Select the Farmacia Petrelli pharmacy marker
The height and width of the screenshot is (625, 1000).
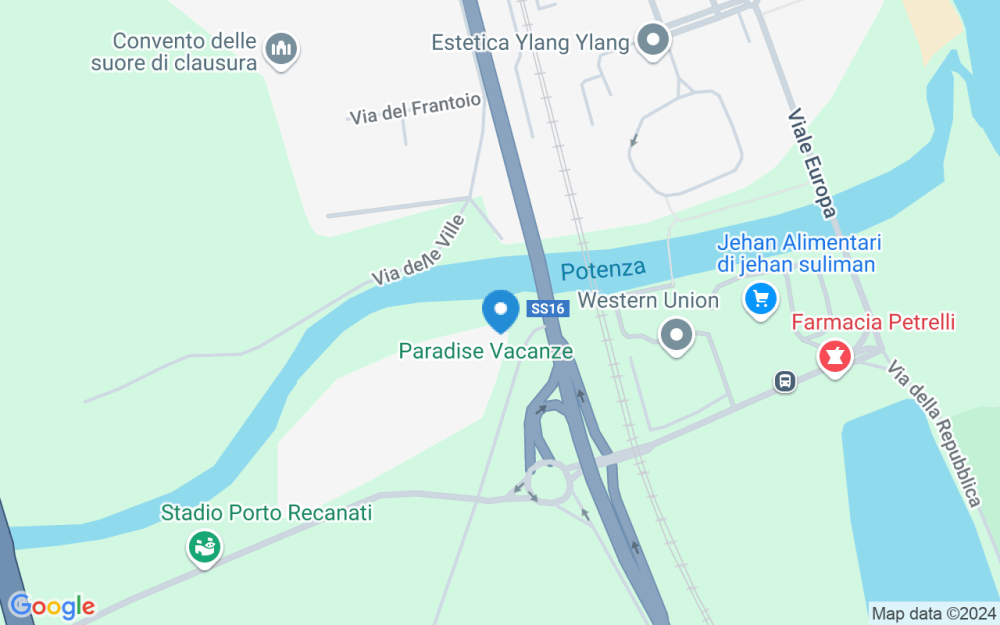click(x=834, y=355)
